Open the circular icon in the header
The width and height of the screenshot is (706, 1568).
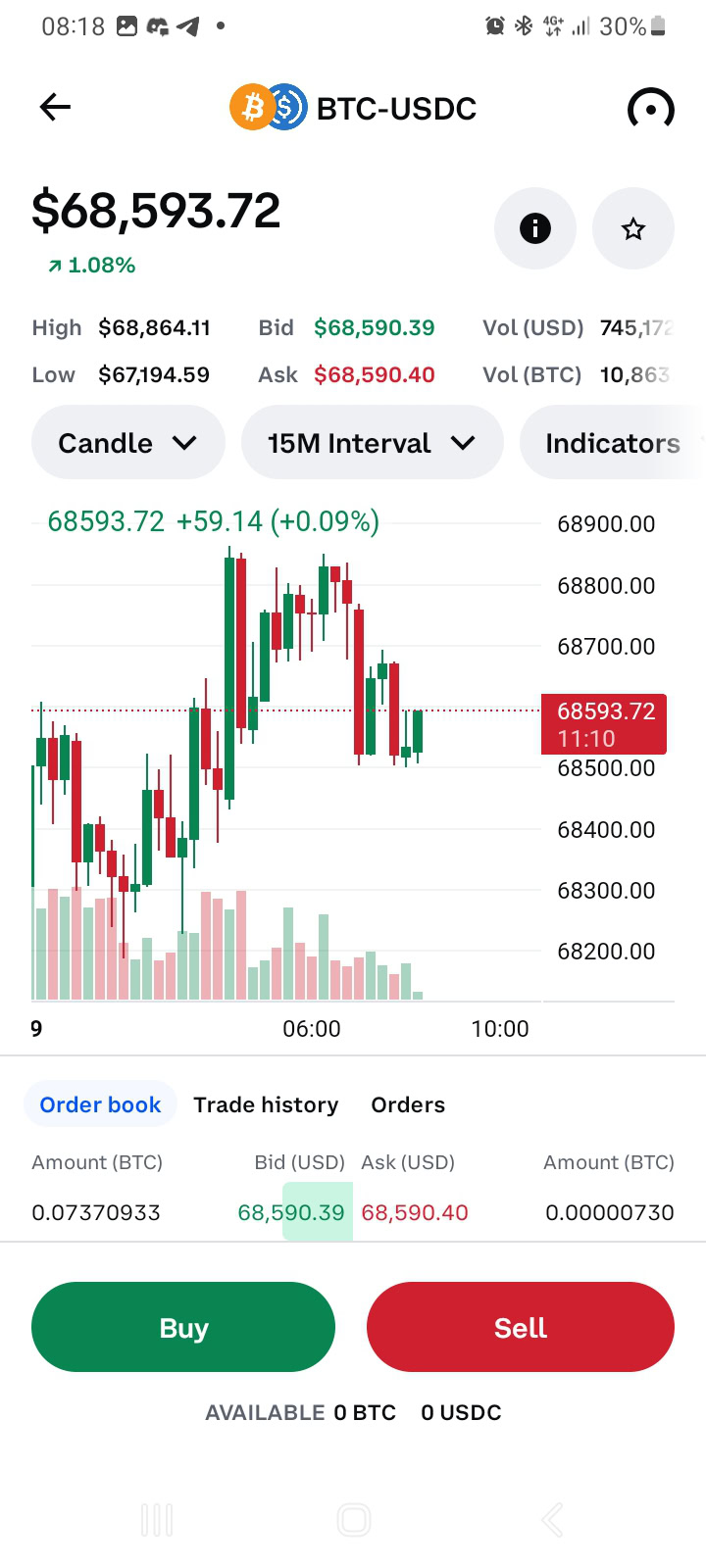(650, 108)
